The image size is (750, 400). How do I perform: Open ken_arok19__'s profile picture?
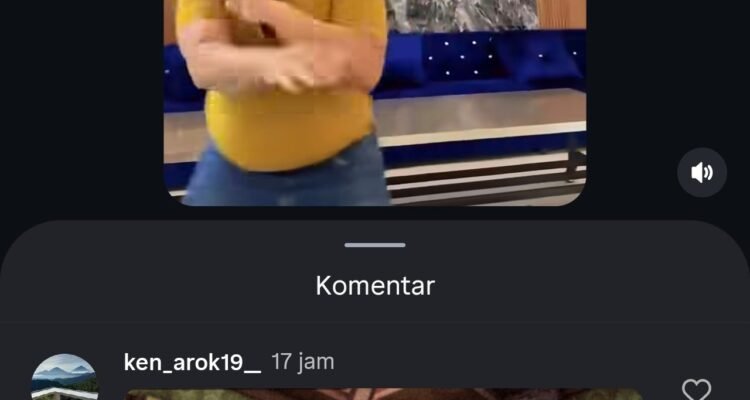(65, 379)
